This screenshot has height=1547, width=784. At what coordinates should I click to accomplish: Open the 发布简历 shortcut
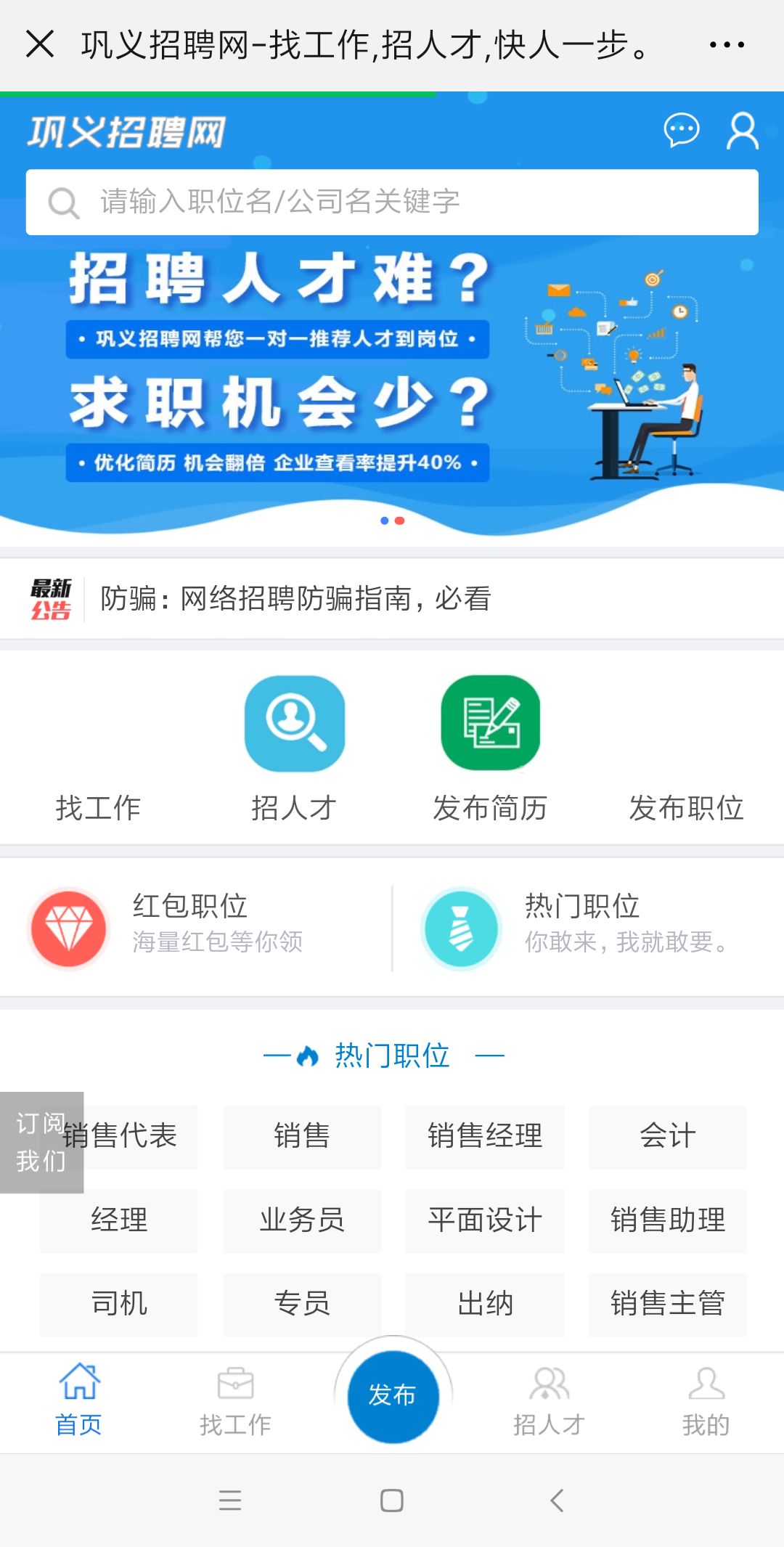pyautogui.click(x=490, y=748)
